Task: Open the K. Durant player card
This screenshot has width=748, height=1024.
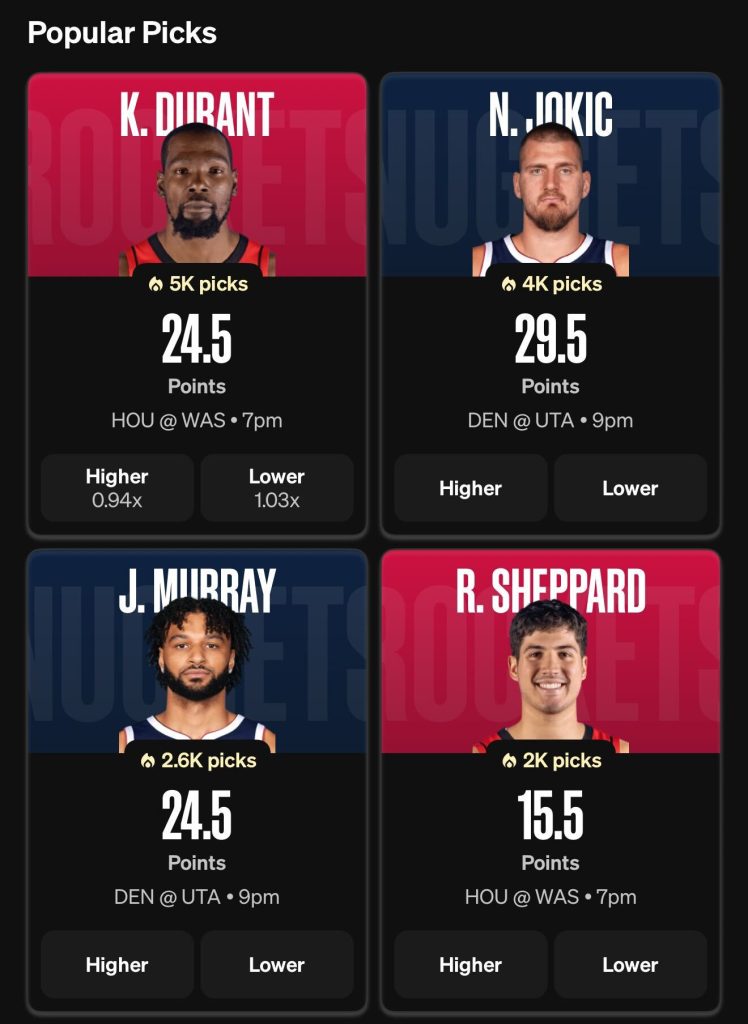Action: click(197, 180)
